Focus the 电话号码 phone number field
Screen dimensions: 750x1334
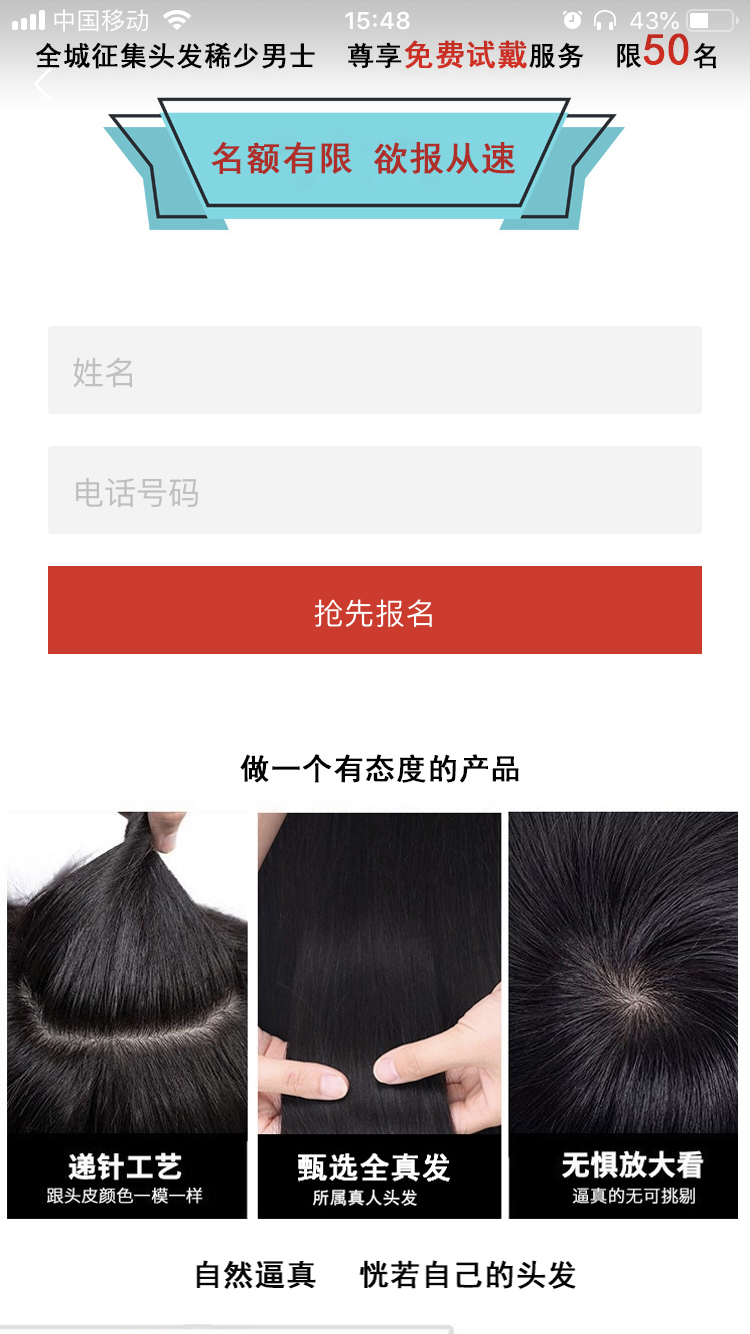375,490
